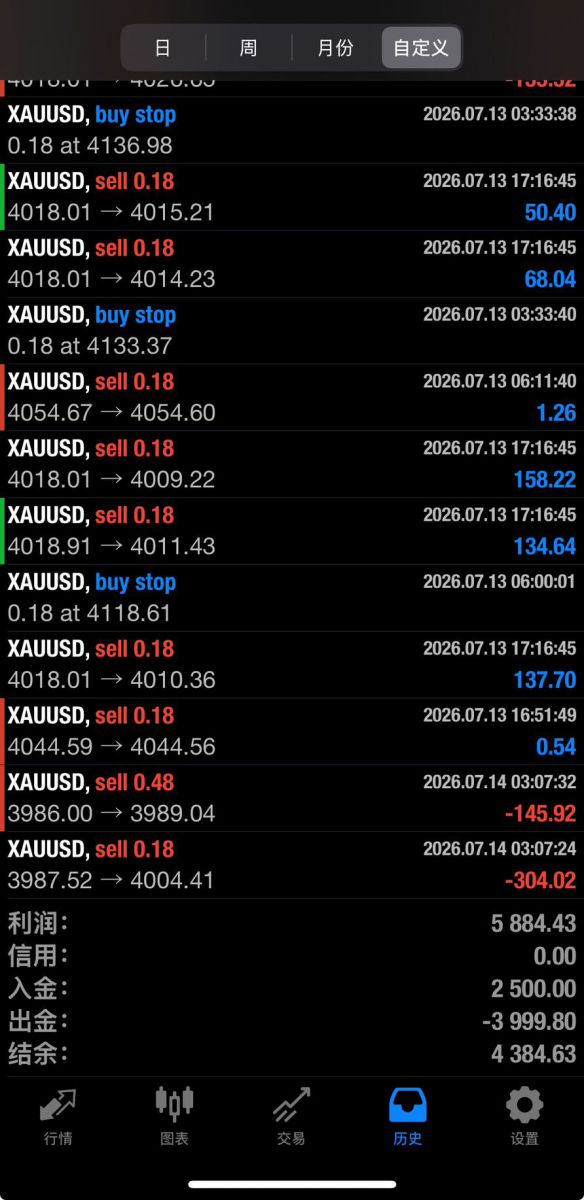The image size is (584, 1200).
Task: Choose the 月份 period filter
Action: 335,48
